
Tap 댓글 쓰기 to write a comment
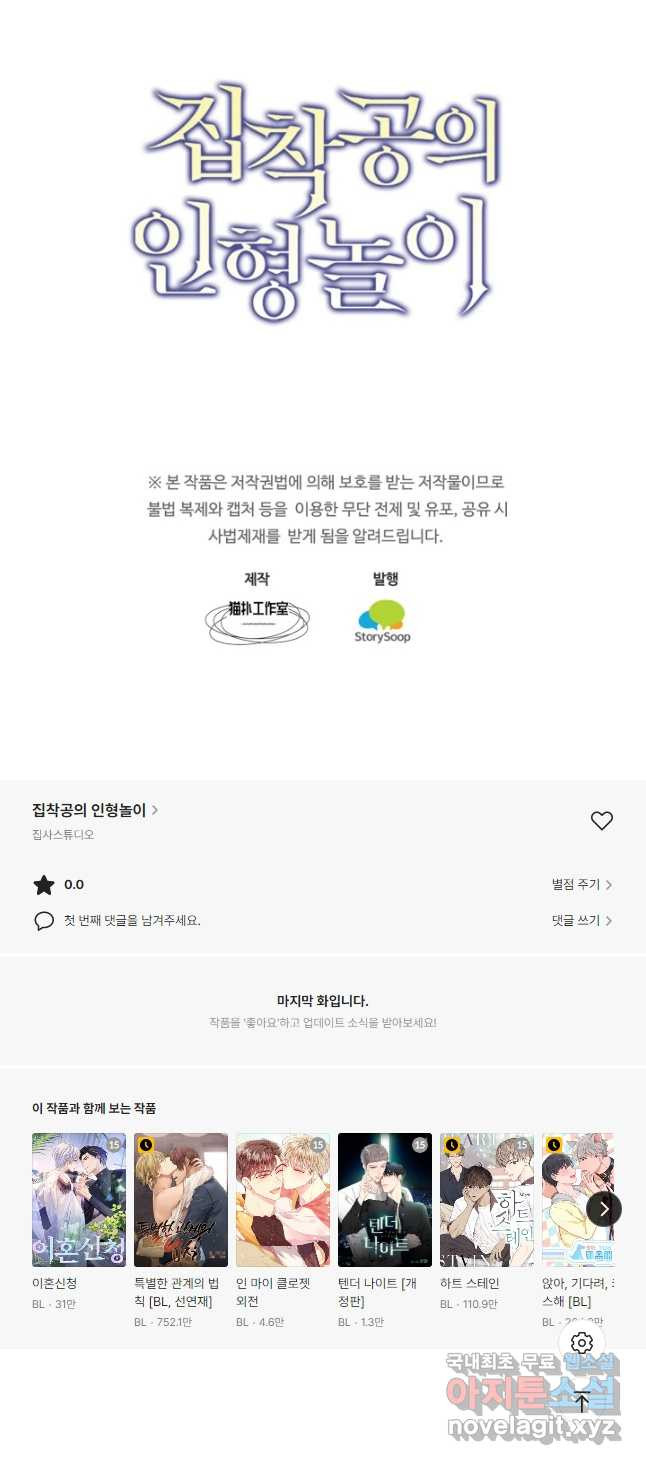[x=582, y=921]
